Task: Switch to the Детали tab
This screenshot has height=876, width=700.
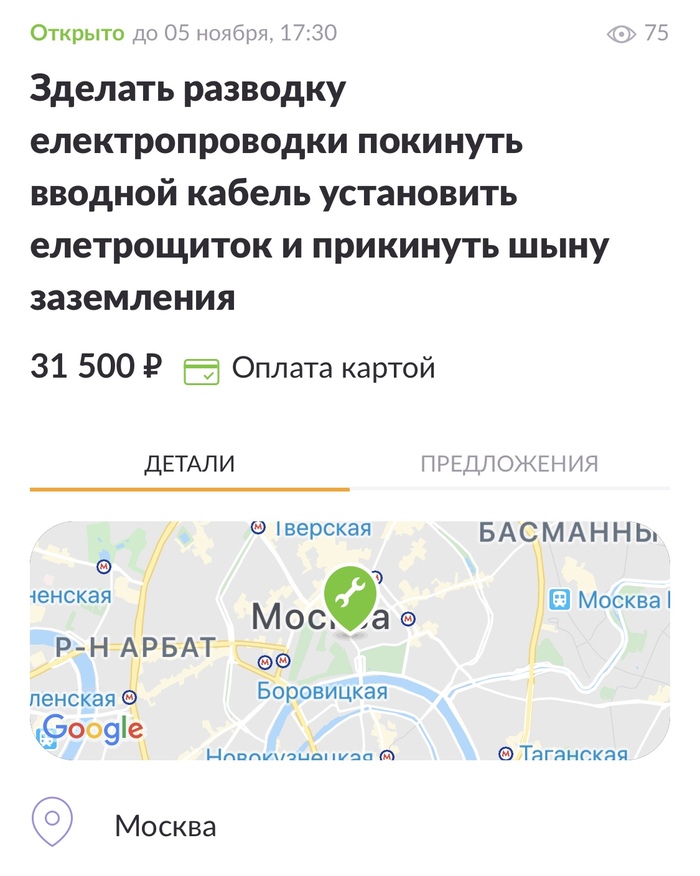Action: click(190, 464)
